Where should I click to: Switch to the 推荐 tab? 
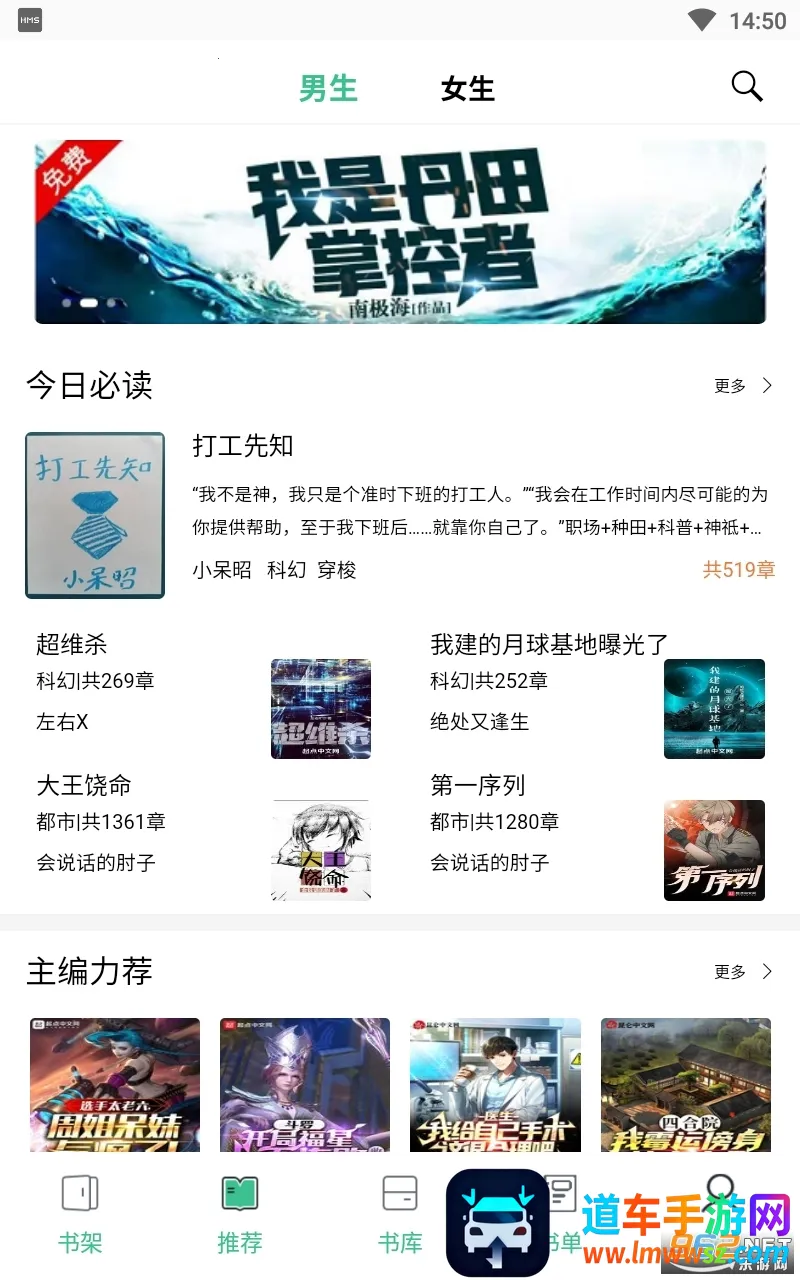point(240,1214)
